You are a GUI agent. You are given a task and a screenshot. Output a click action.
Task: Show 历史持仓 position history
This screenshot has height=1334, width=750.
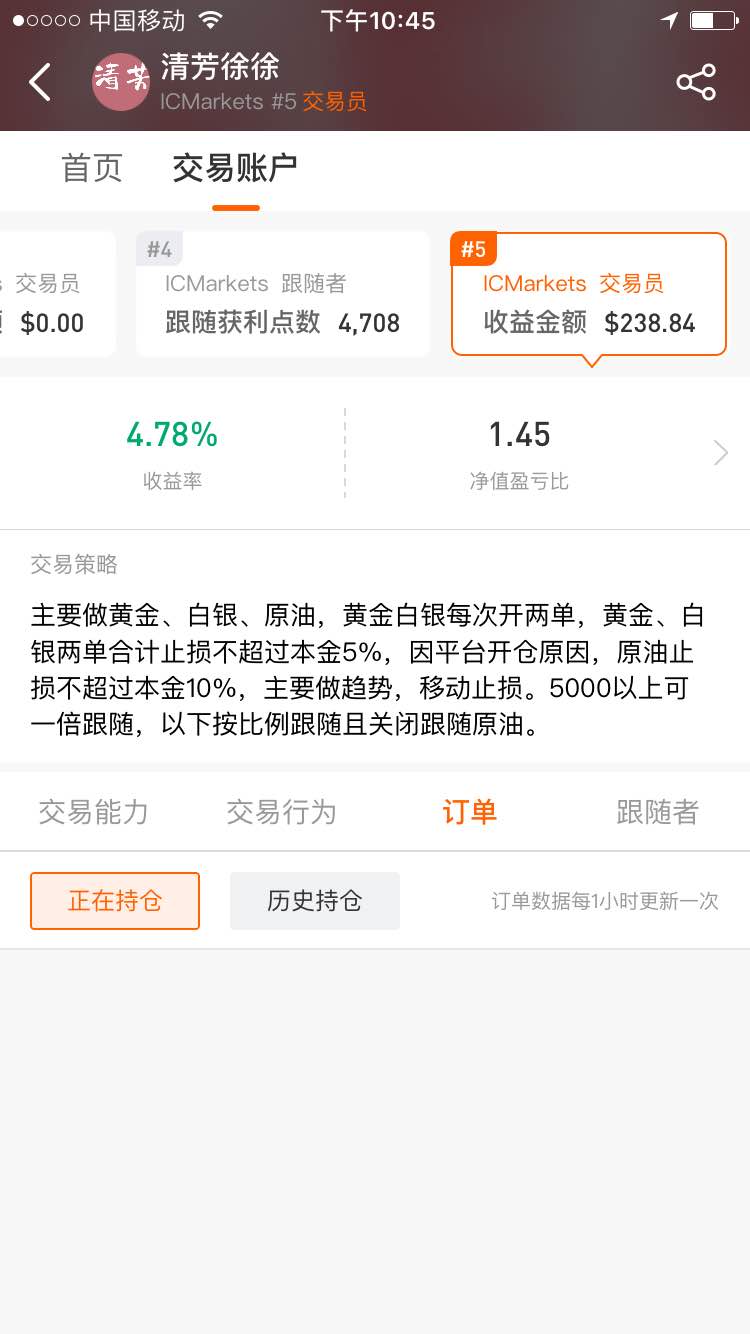pyautogui.click(x=315, y=901)
